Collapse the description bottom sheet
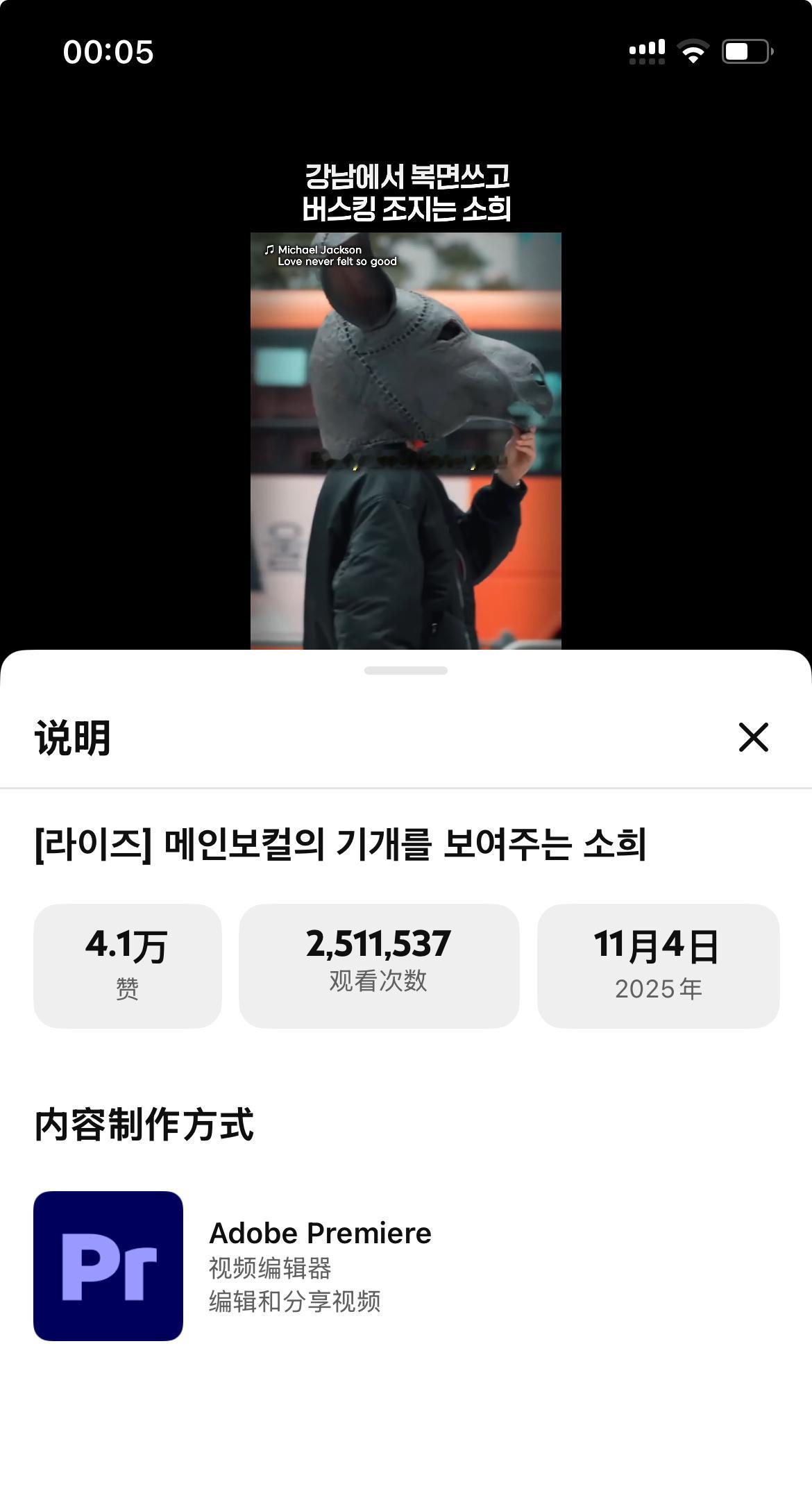This screenshot has width=812, height=1498. 406,668
